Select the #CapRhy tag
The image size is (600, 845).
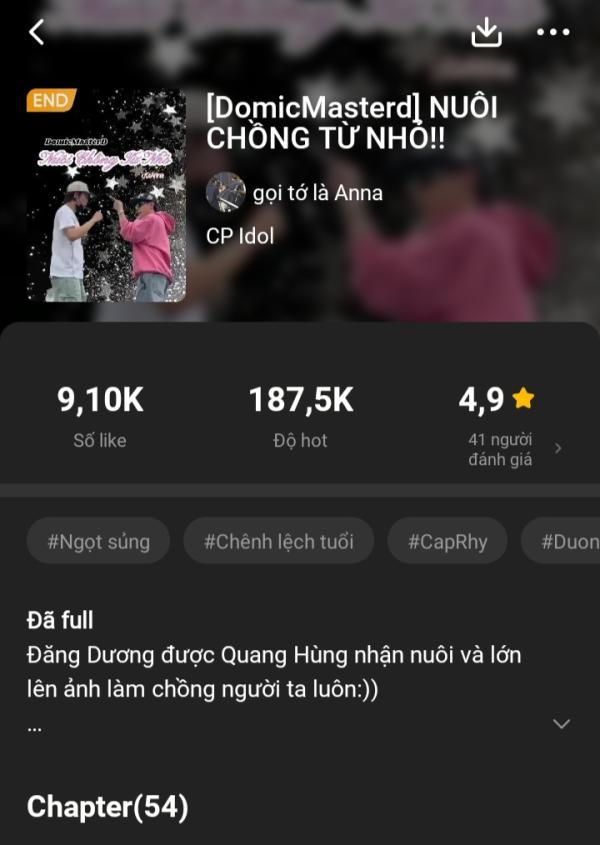[447, 541]
